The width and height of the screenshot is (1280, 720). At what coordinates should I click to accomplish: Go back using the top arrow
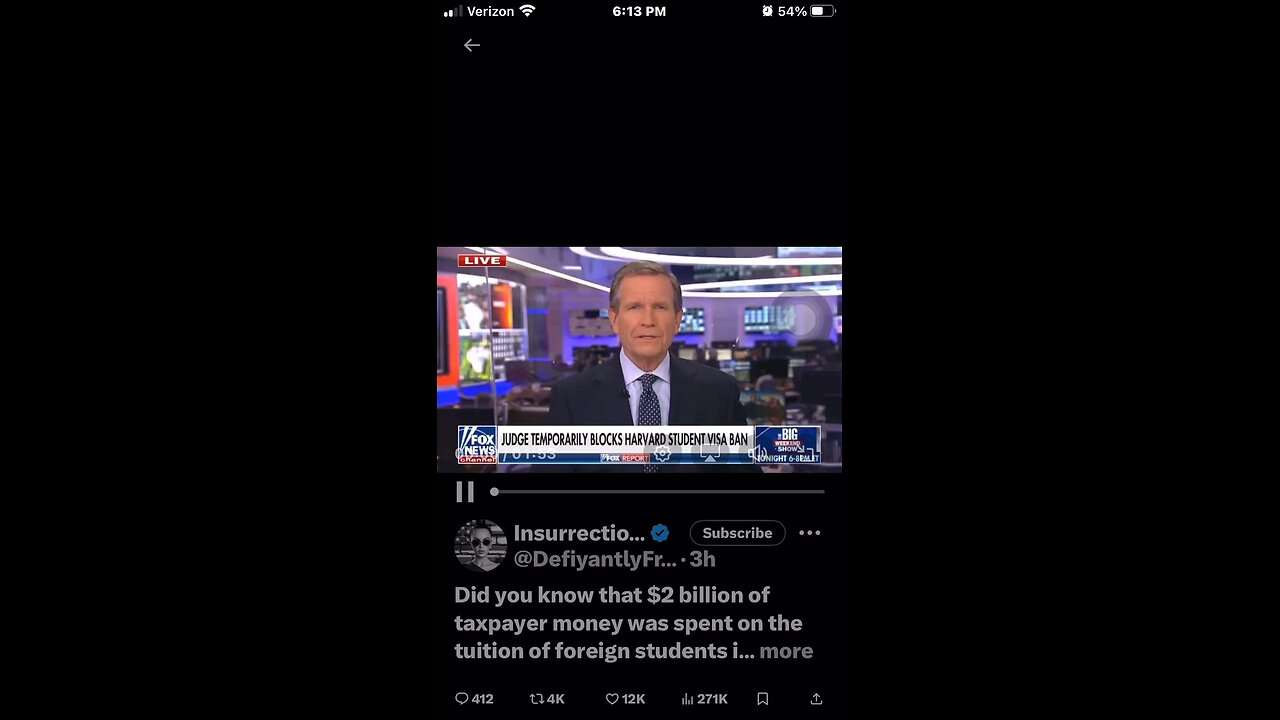(472, 45)
